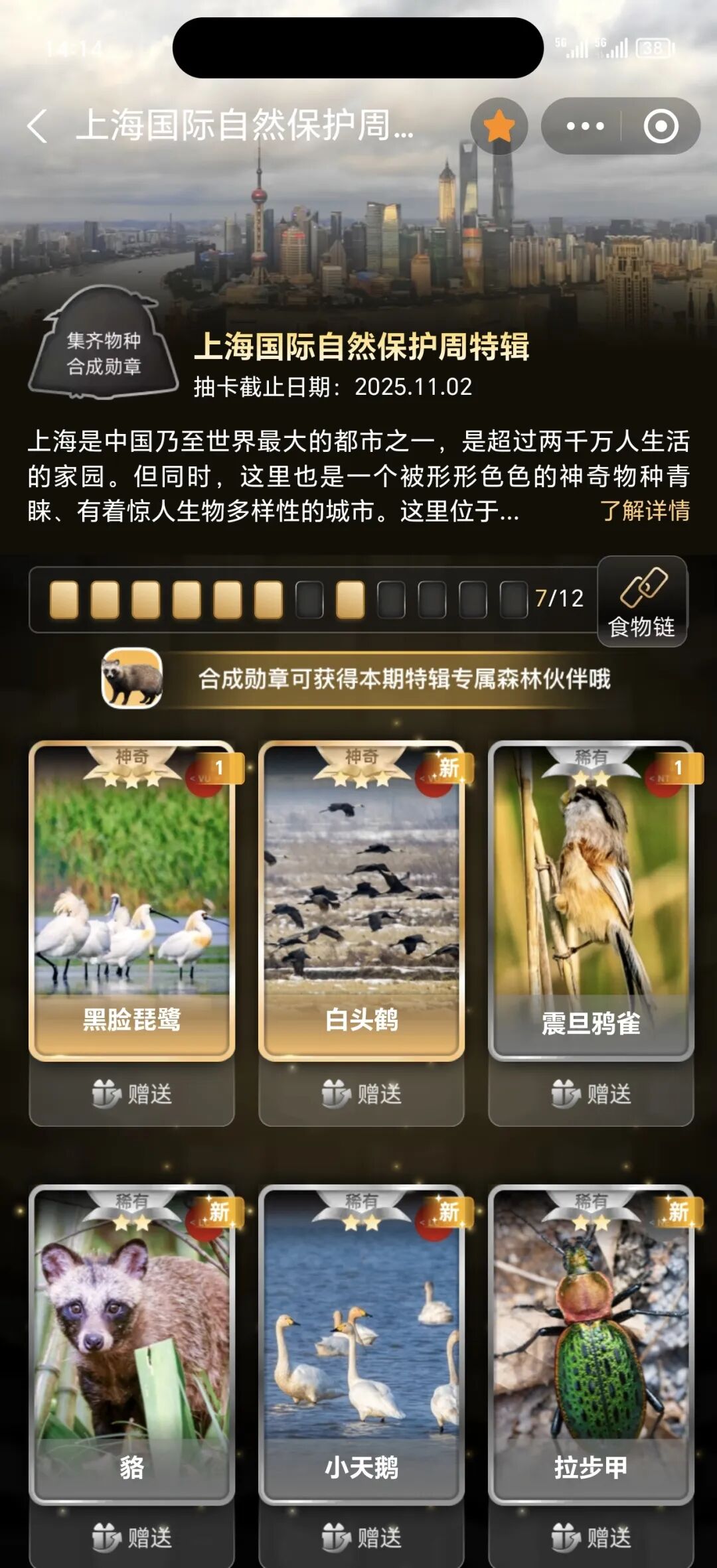Image resolution: width=717 pixels, height=1568 pixels.
Task: Tap the raccoon dog forest partner icon
Action: (x=131, y=678)
